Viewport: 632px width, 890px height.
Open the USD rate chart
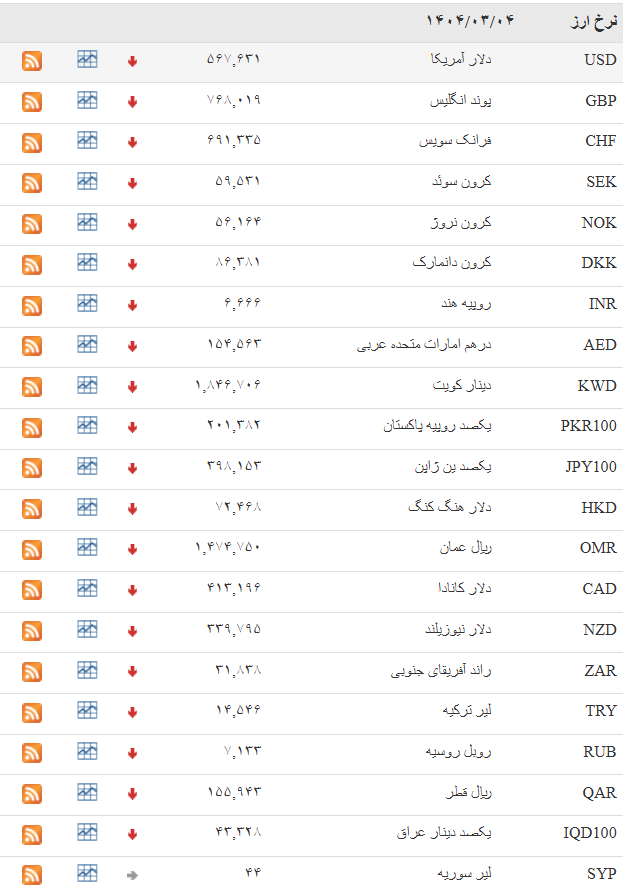point(88,60)
